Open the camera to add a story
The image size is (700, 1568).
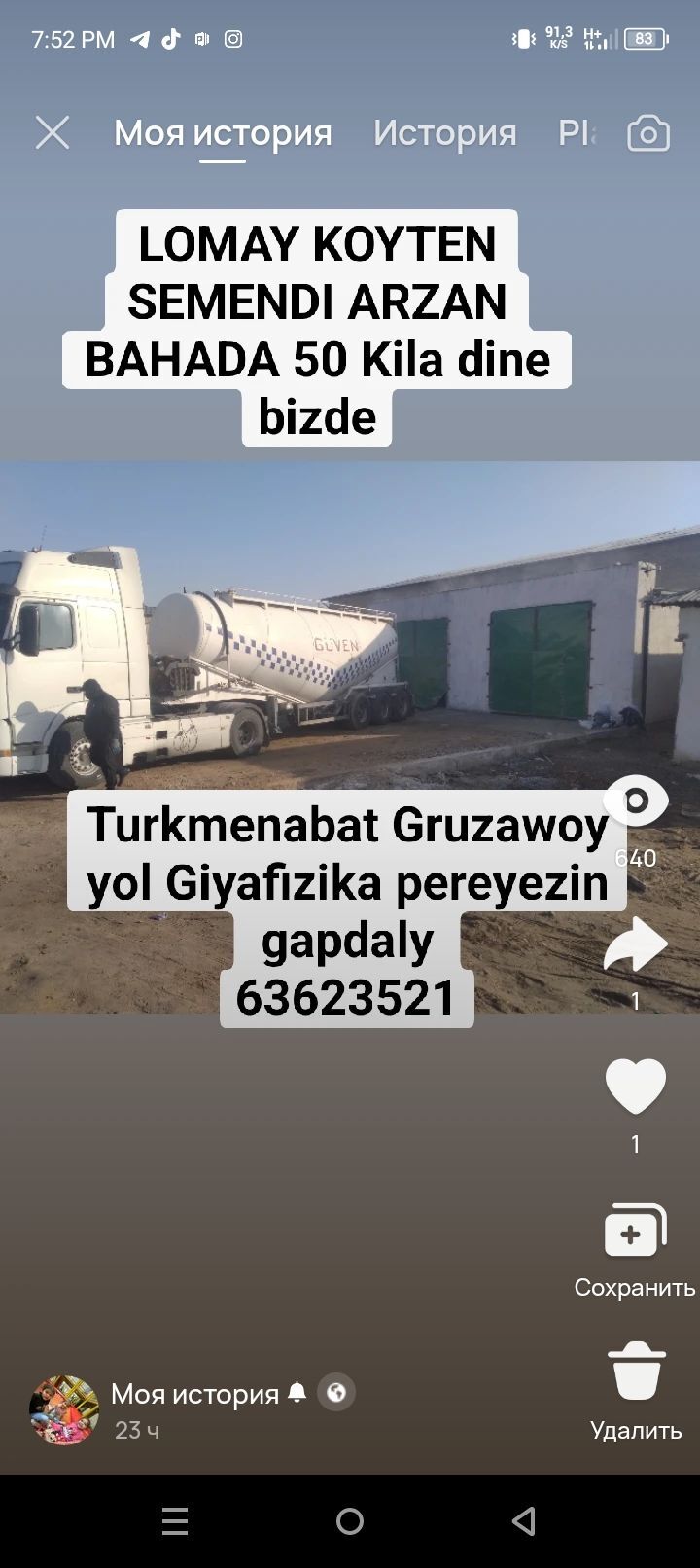[x=648, y=133]
